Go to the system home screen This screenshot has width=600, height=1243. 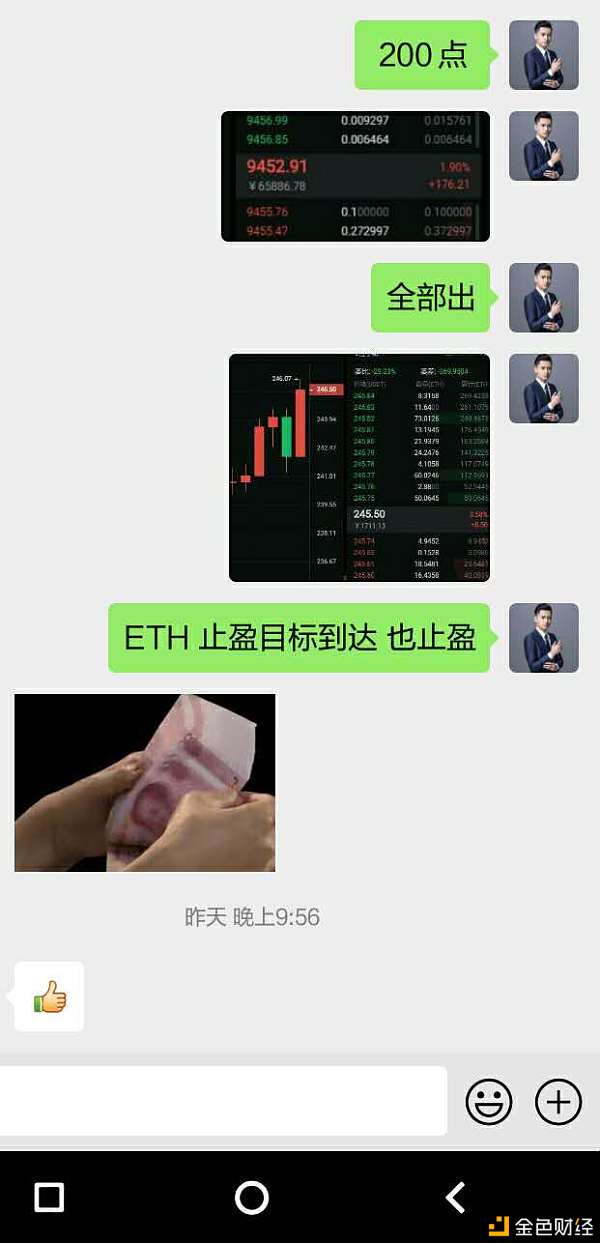coord(251,1197)
